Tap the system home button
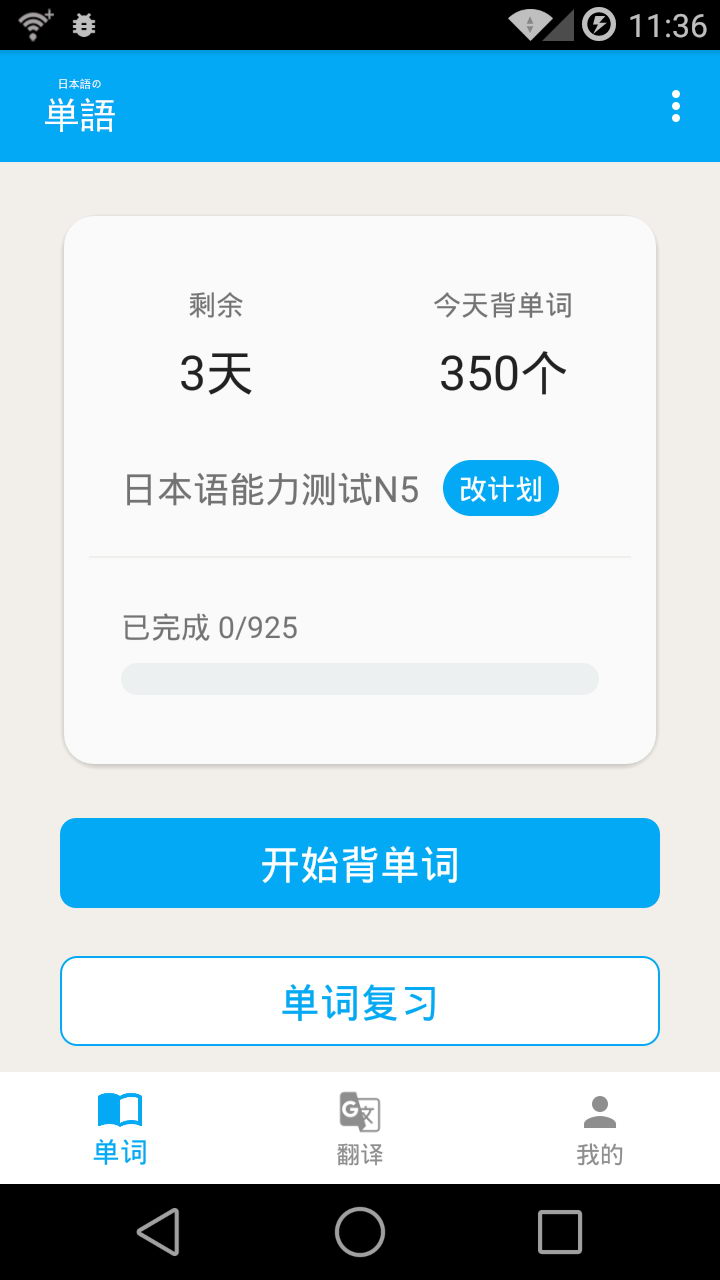The height and width of the screenshot is (1280, 720). [360, 1232]
